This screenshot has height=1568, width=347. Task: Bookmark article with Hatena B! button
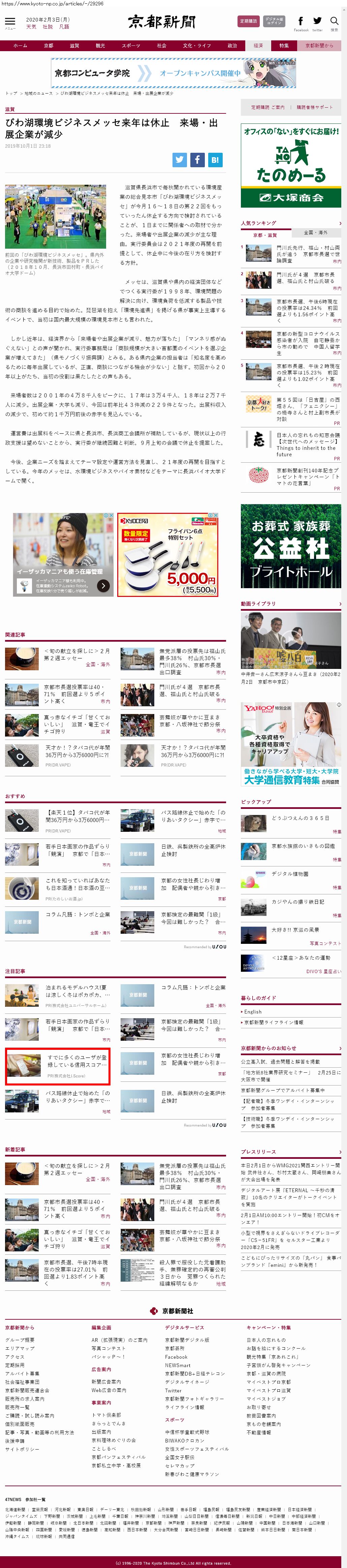click(x=215, y=159)
